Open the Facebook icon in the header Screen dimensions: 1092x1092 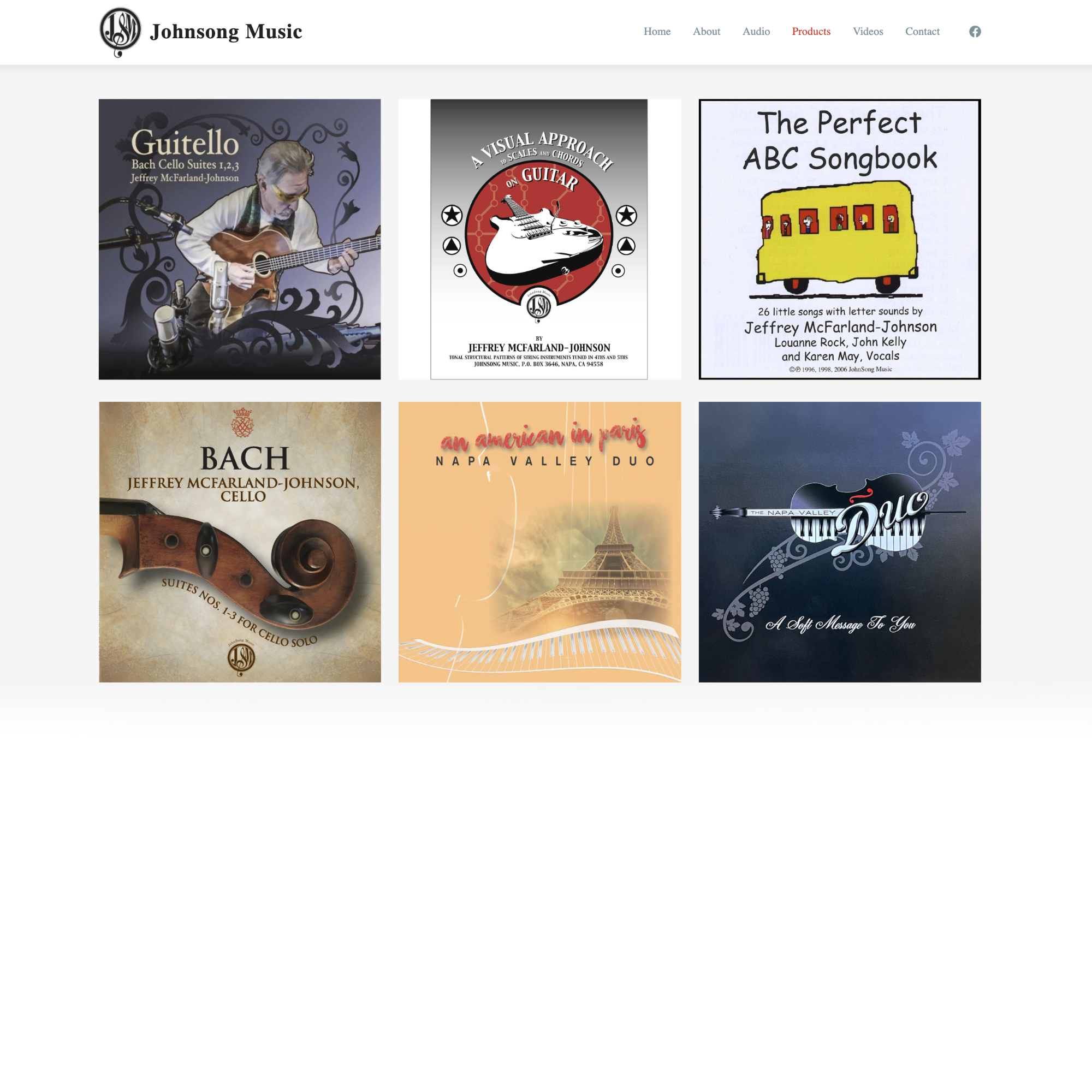[x=975, y=32]
